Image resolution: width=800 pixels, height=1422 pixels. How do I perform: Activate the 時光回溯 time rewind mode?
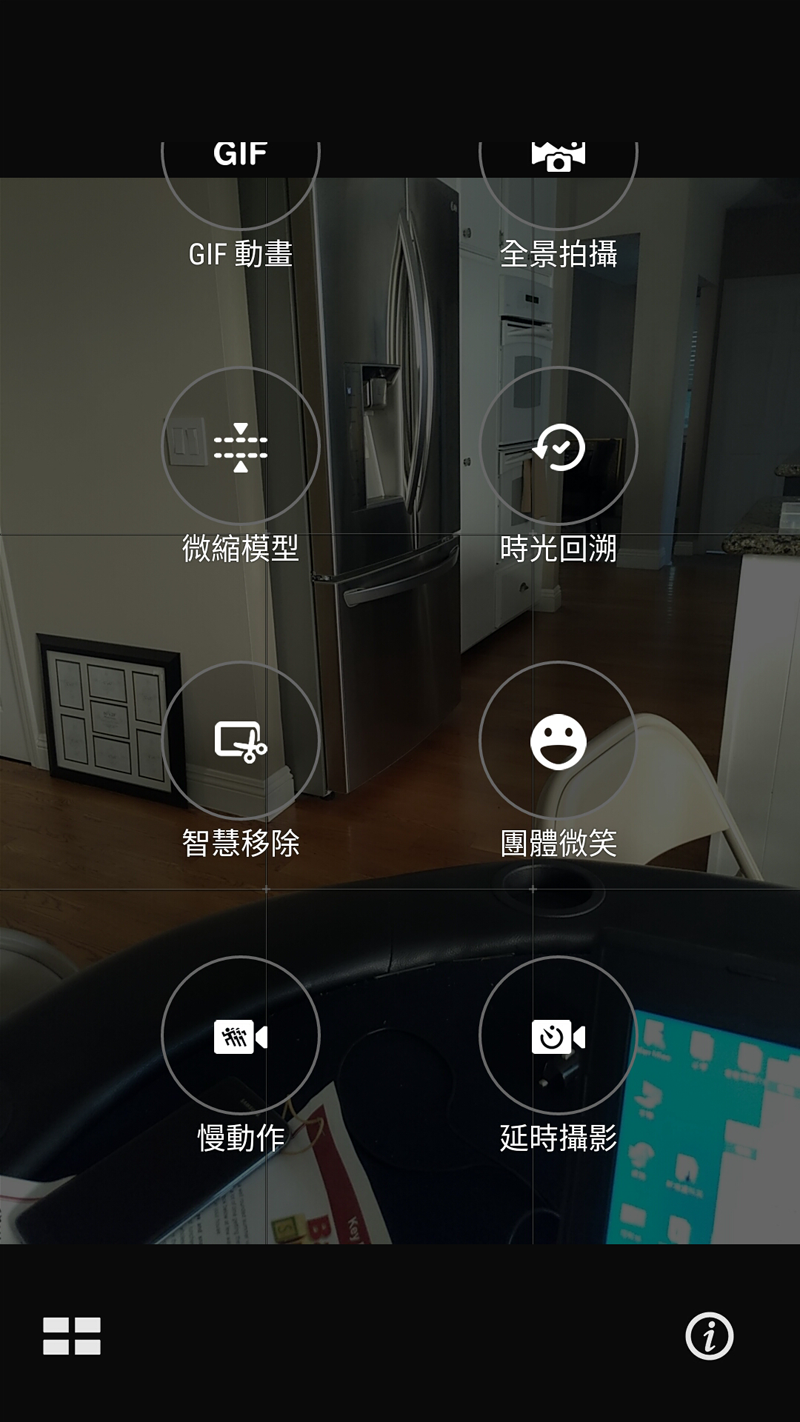(x=558, y=446)
